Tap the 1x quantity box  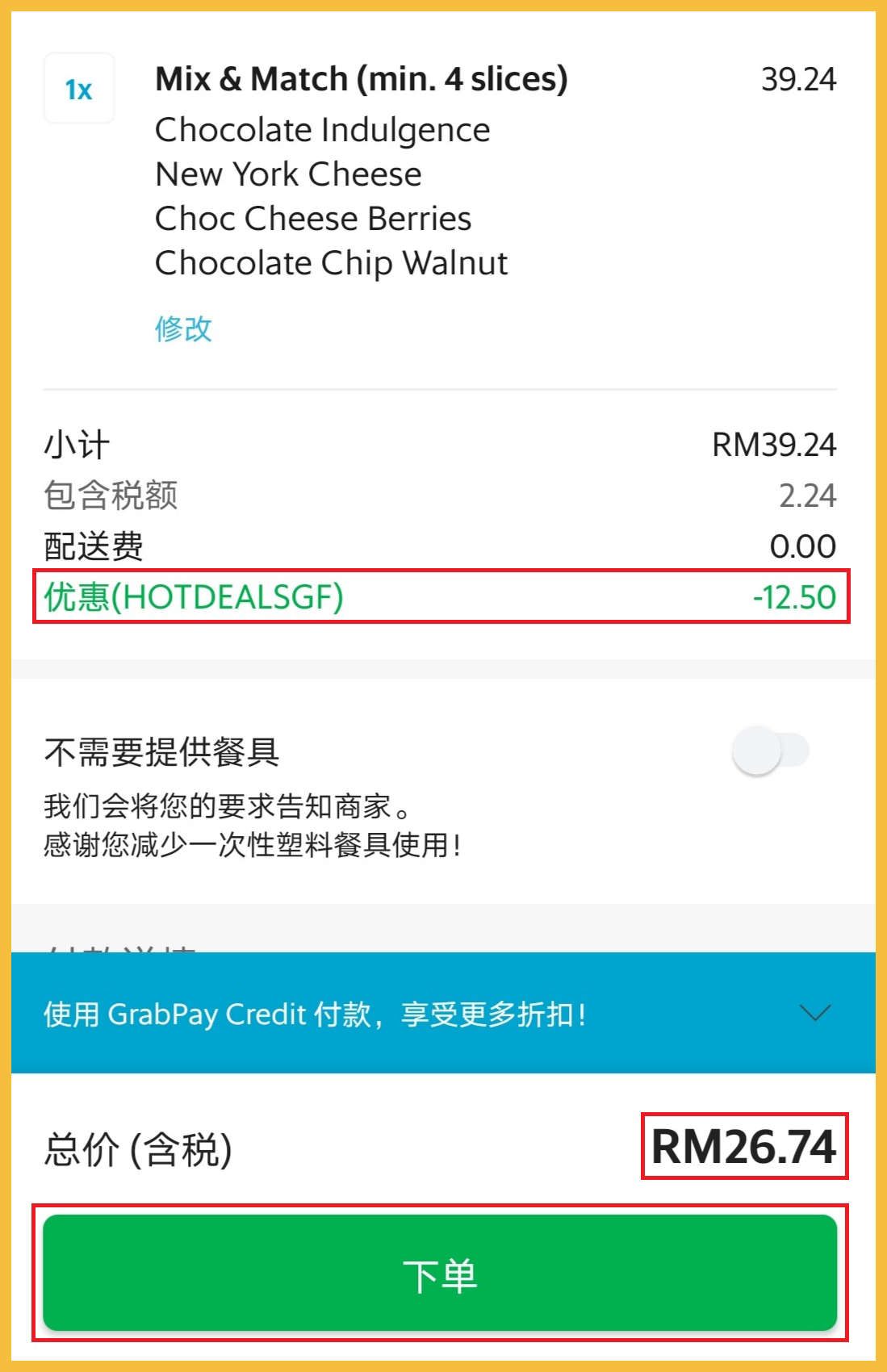[79, 89]
